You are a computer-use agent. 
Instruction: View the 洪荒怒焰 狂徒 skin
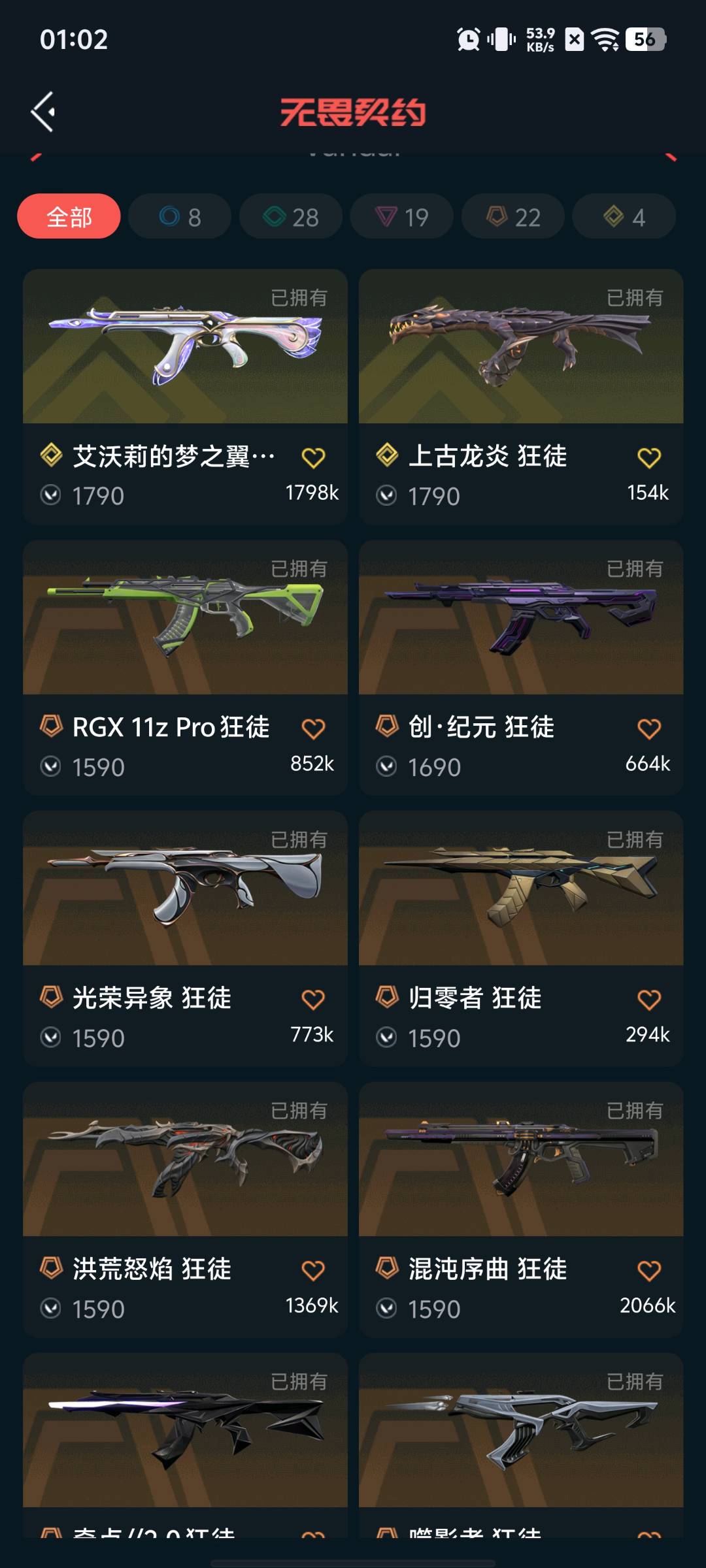pyautogui.click(x=185, y=1160)
